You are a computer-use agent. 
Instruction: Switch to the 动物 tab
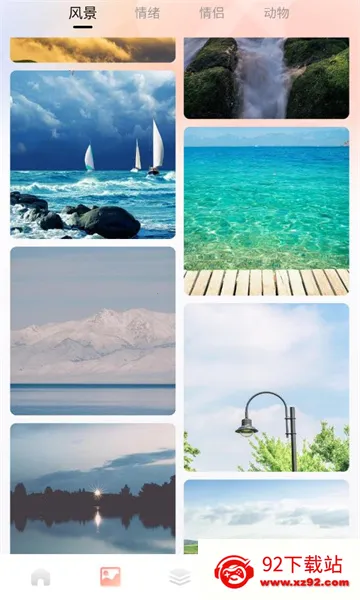click(276, 13)
